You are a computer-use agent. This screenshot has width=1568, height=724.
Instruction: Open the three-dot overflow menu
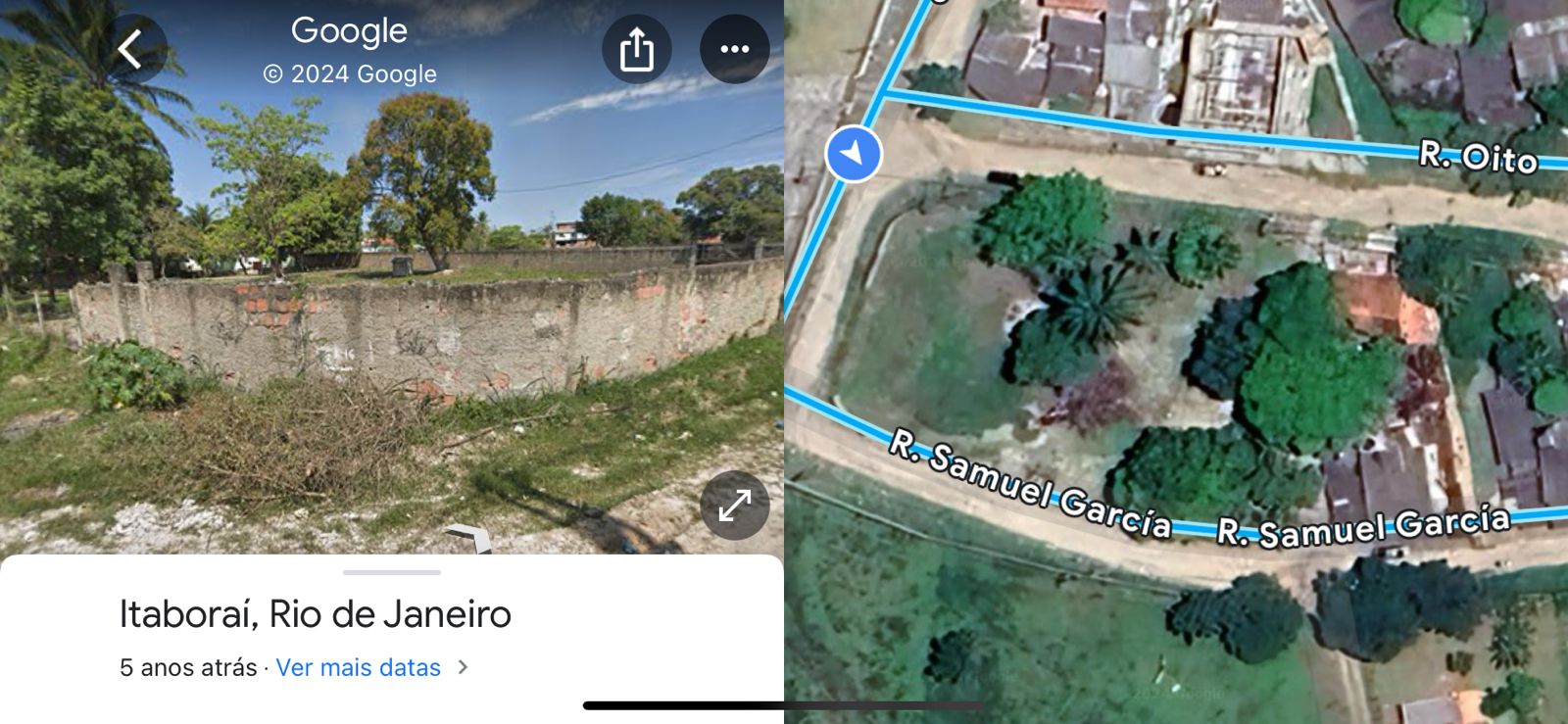(x=734, y=49)
